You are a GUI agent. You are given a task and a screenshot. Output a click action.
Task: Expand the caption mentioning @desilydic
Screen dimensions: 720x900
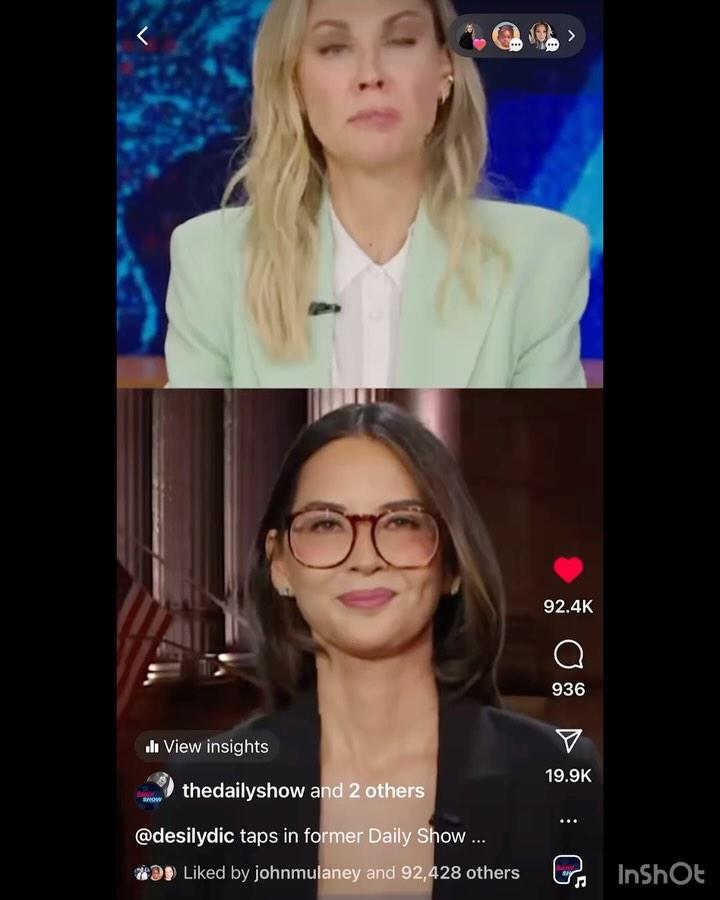point(310,836)
